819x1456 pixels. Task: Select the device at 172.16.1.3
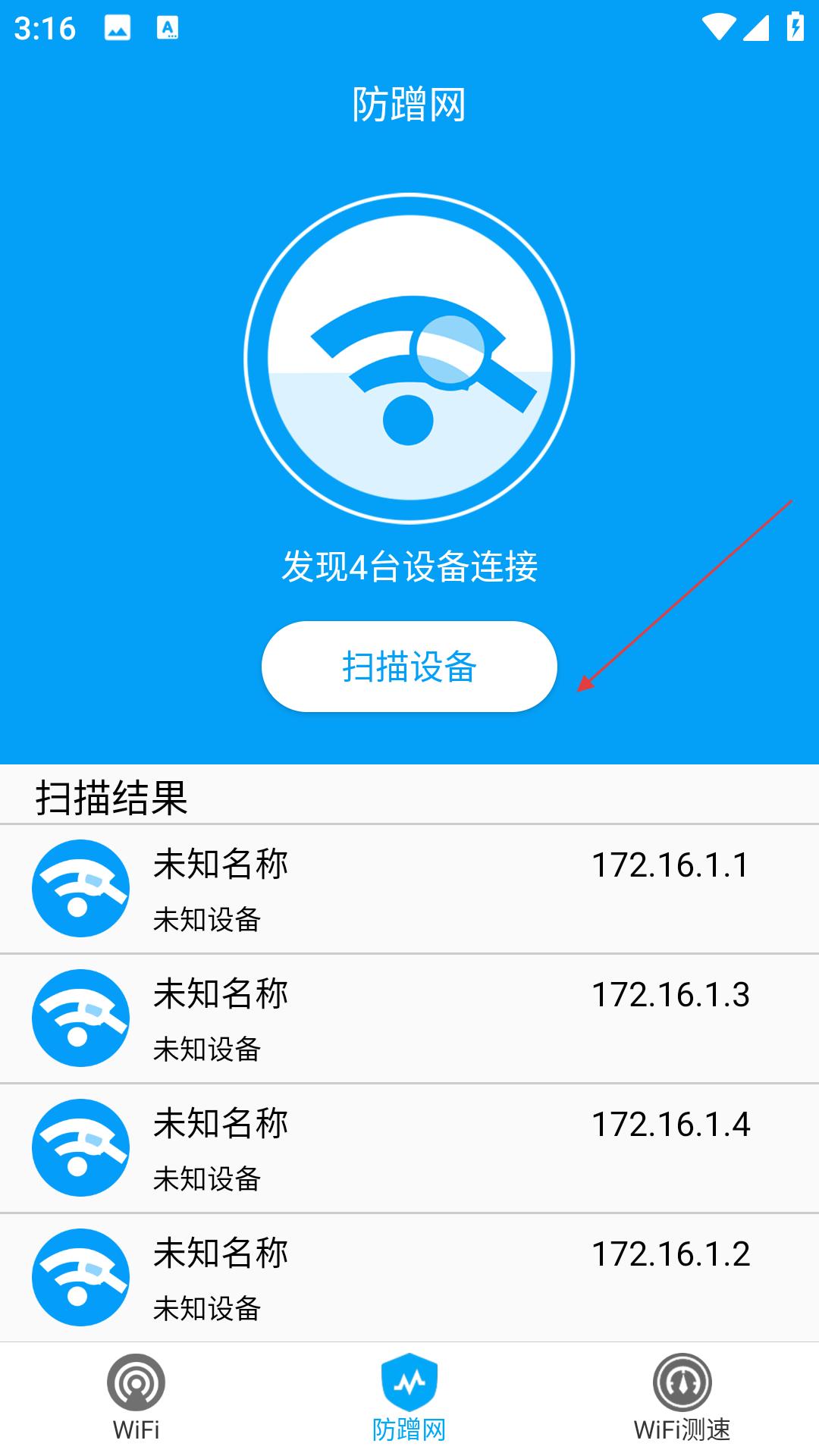point(409,1018)
